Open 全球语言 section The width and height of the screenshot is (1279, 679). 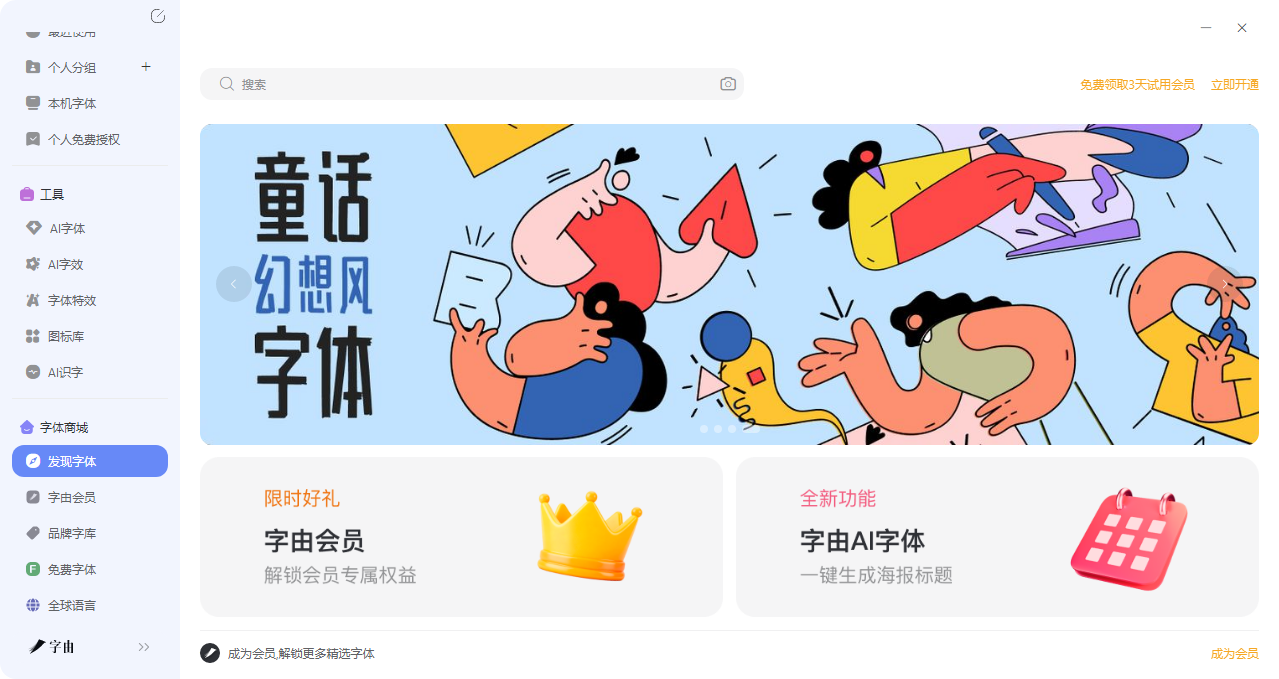point(72,605)
